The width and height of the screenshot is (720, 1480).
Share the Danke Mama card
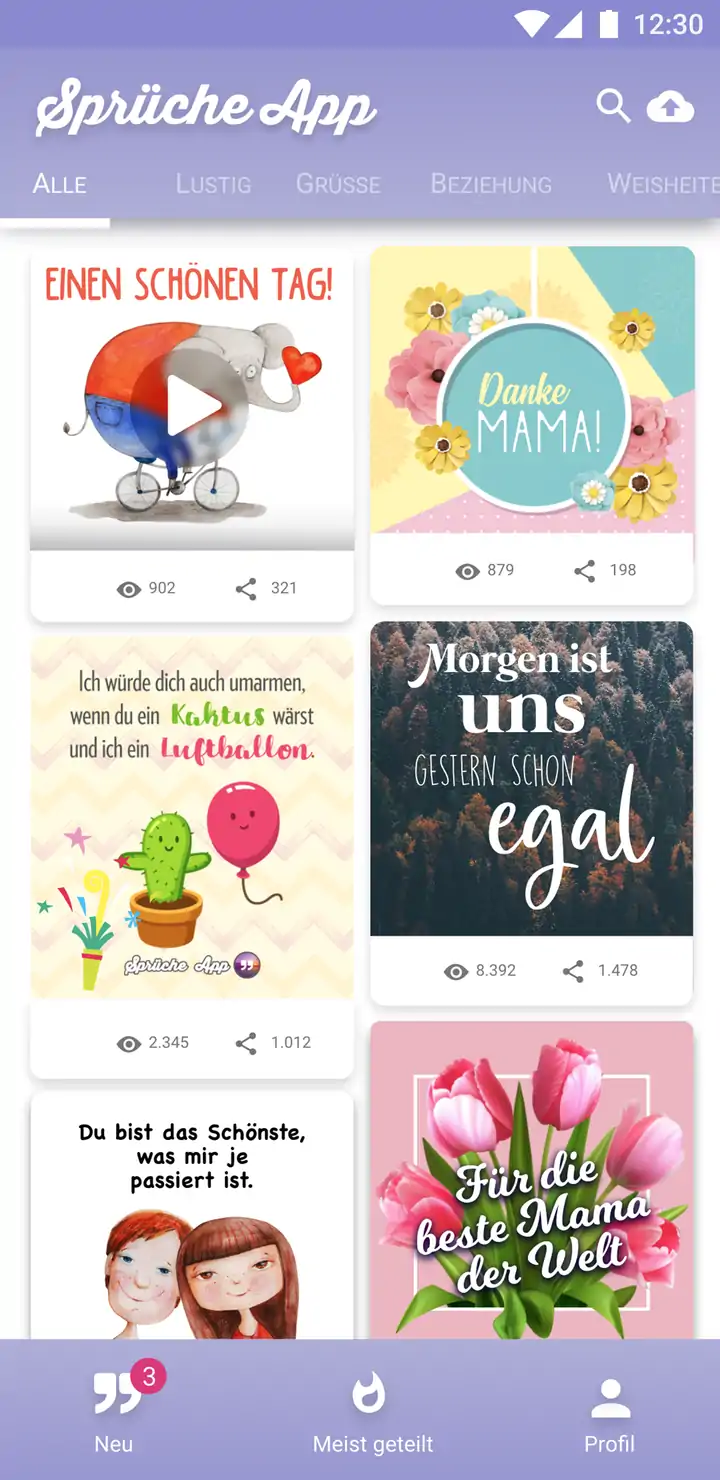tap(585, 571)
